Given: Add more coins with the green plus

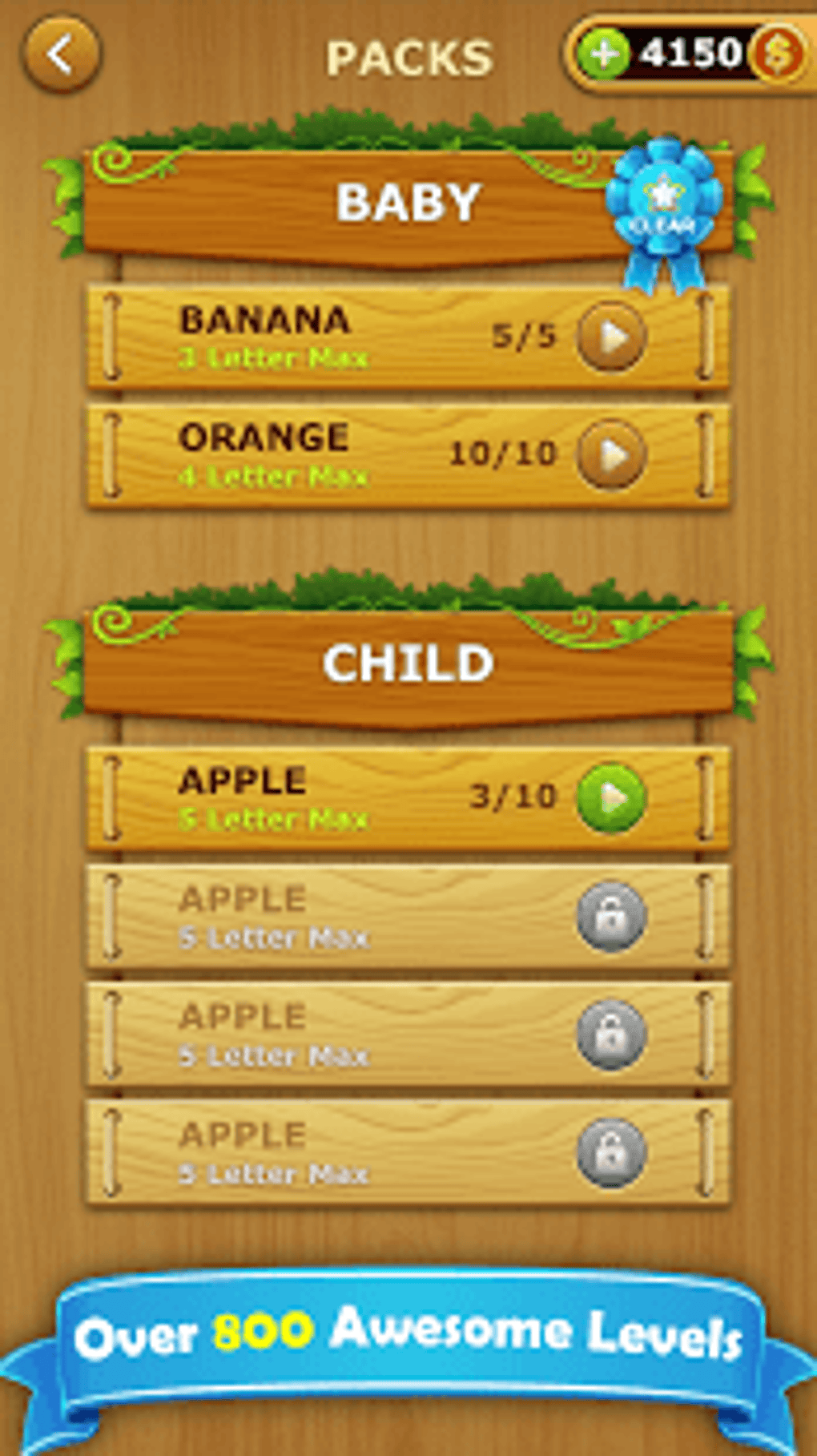Looking at the screenshot, I should click(604, 54).
